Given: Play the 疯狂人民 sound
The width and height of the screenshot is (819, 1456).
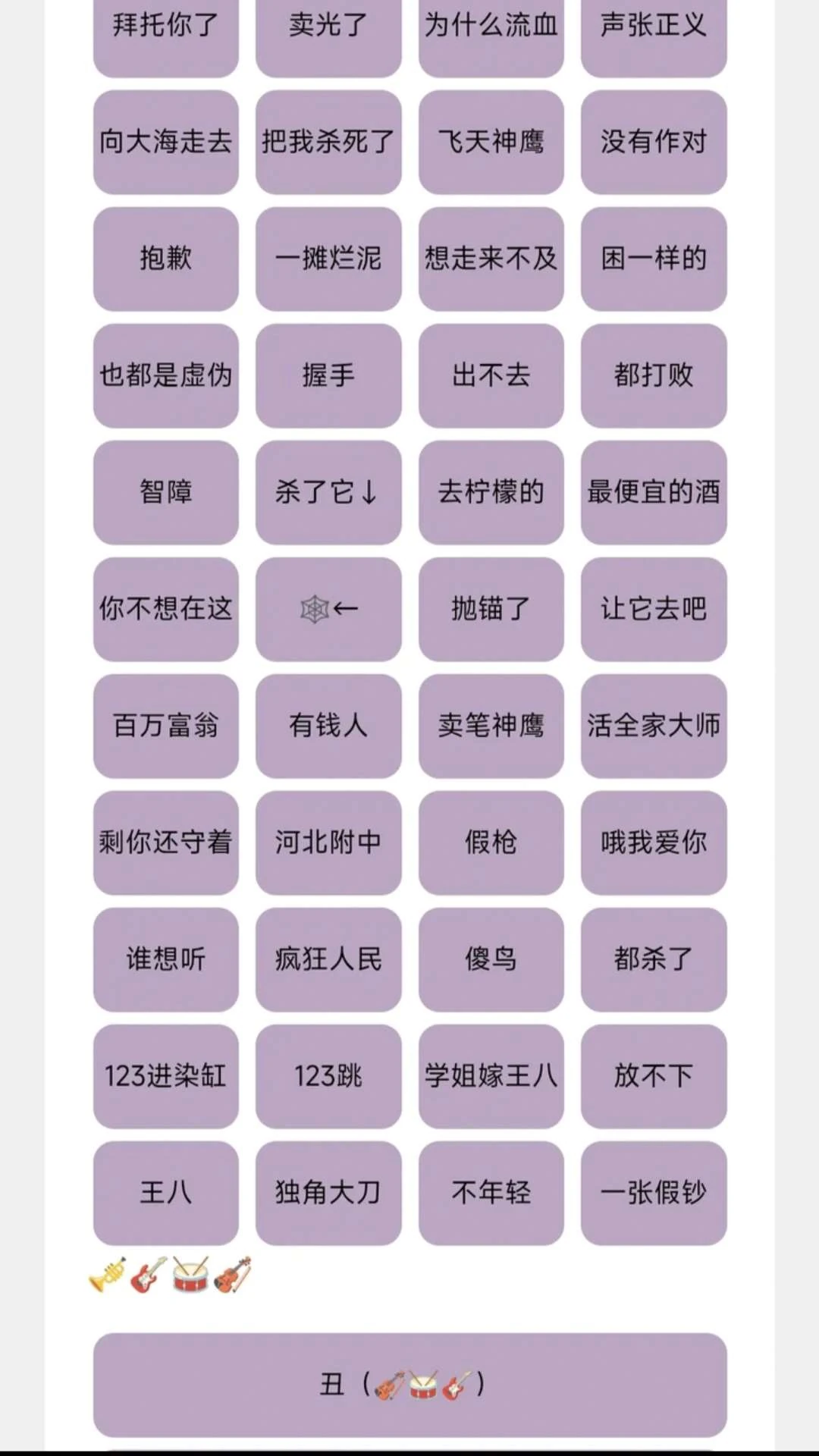Looking at the screenshot, I should point(328,959).
